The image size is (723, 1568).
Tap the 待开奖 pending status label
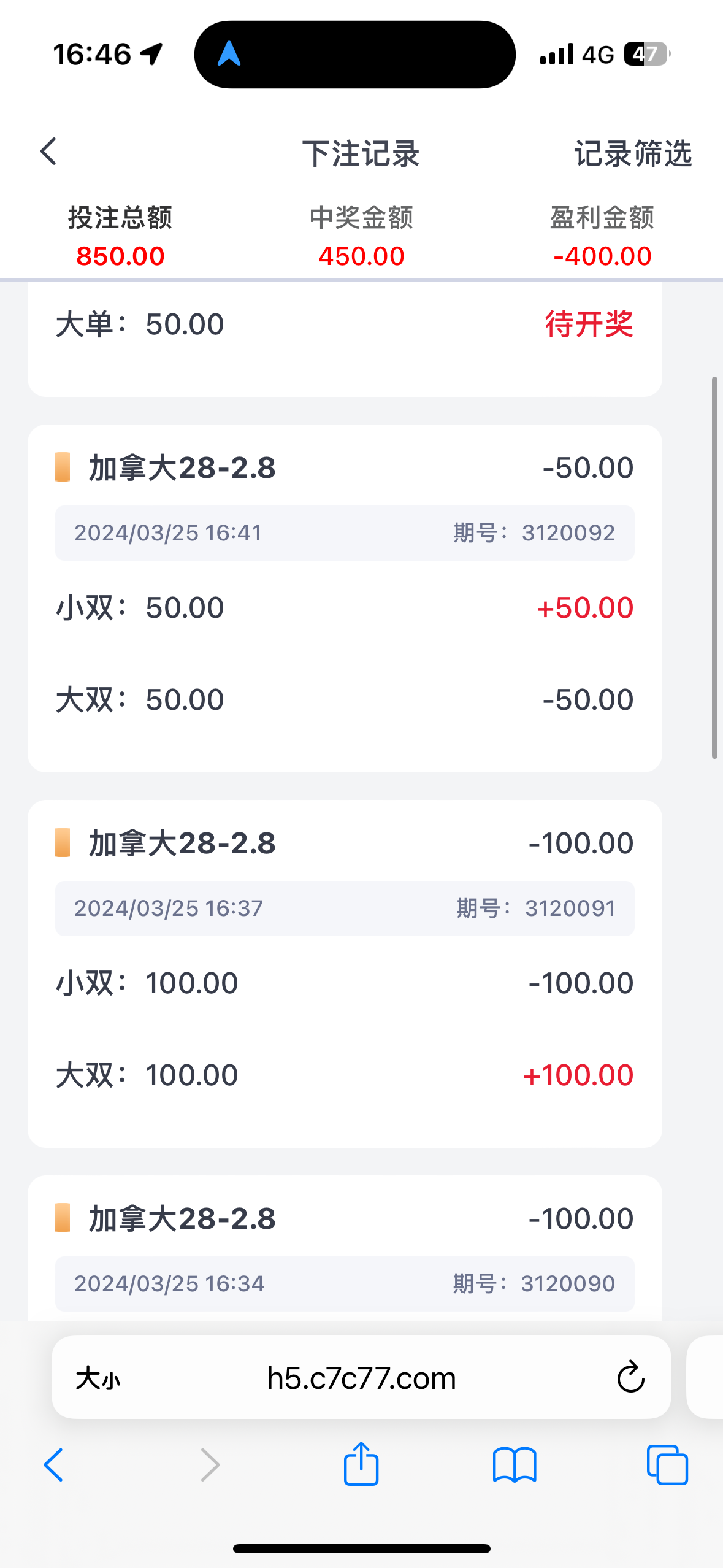click(x=590, y=323)
